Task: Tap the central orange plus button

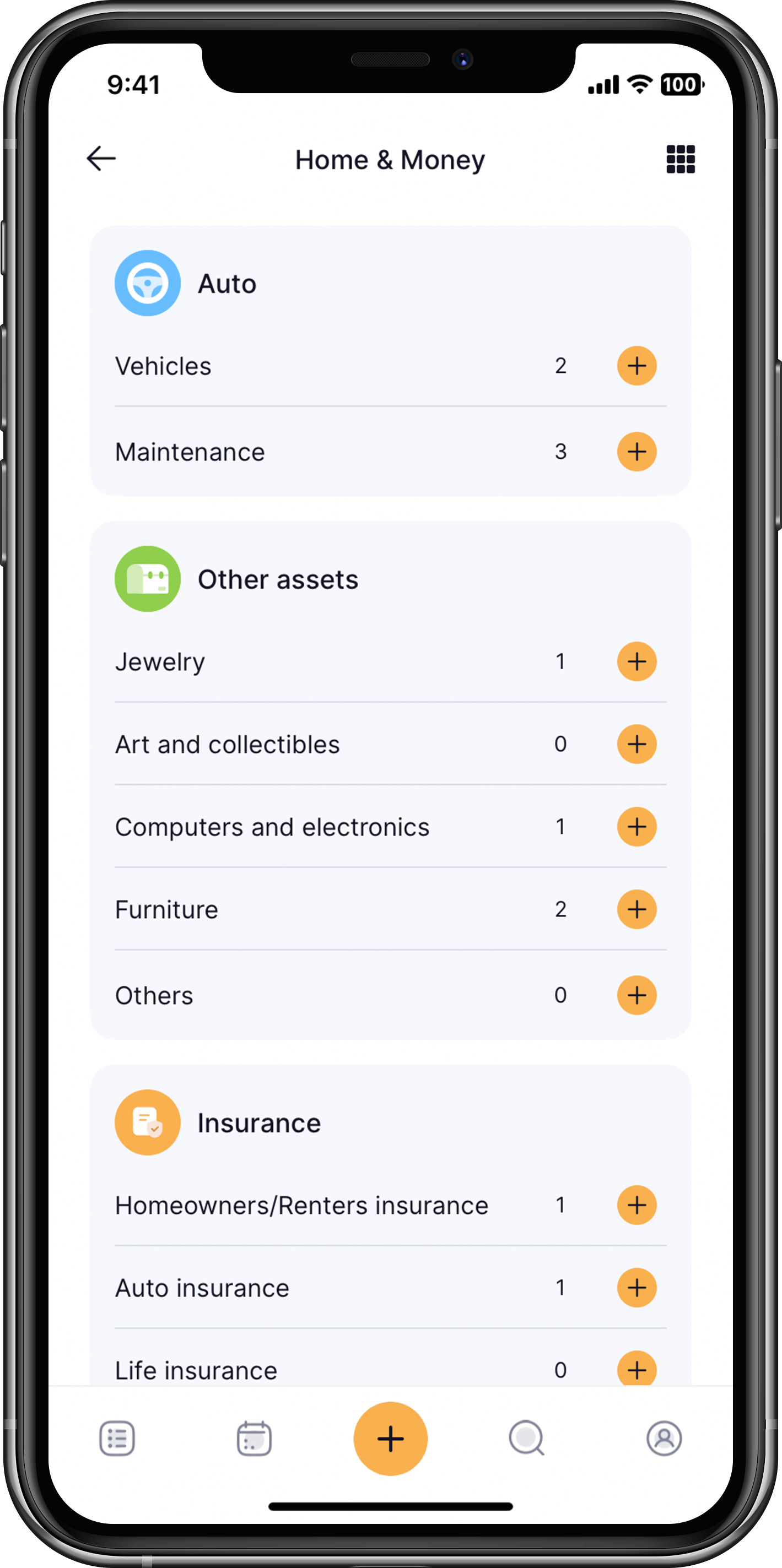Action: [x=390, y=1439]
